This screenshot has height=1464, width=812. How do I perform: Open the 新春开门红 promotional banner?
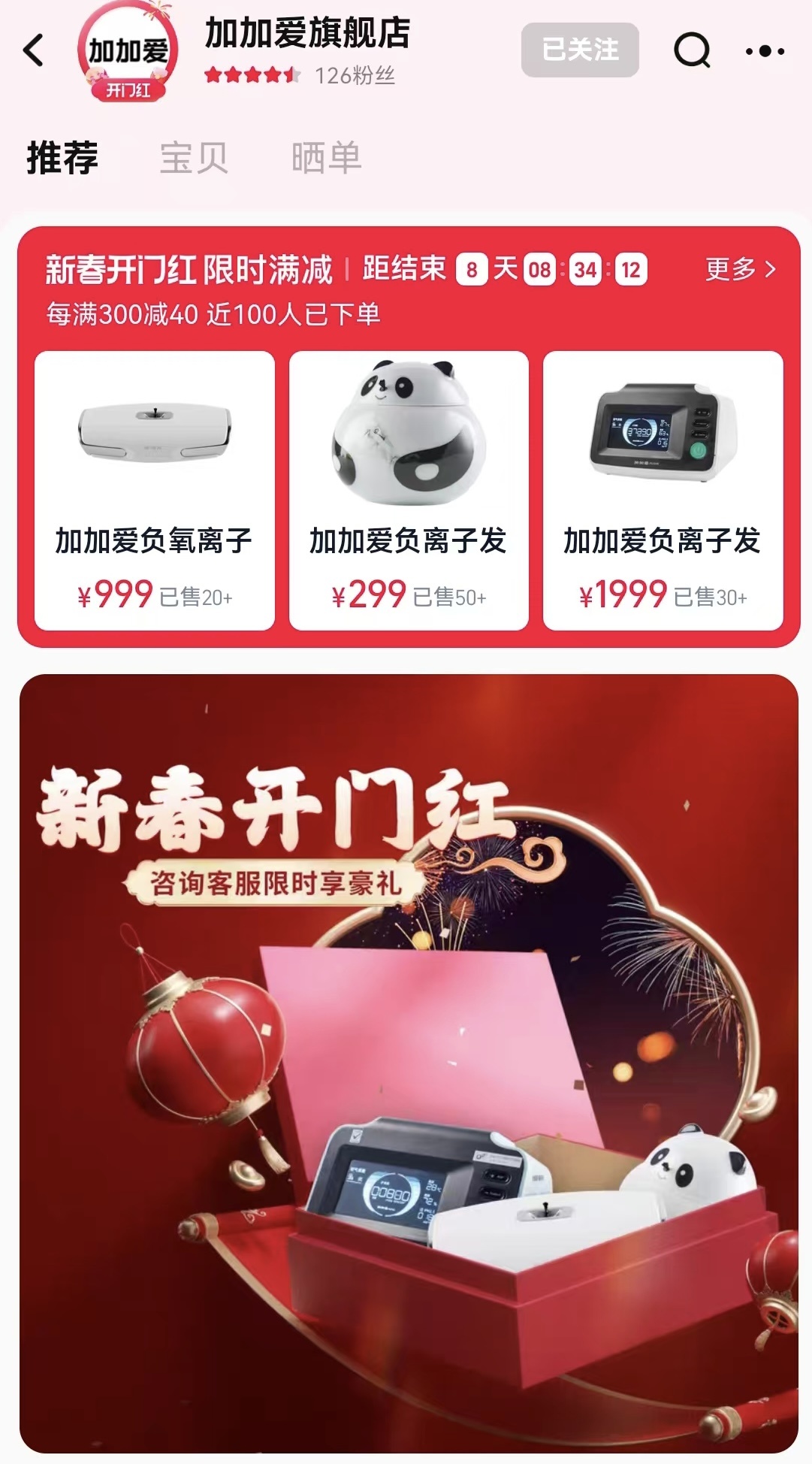[409, 1063]
